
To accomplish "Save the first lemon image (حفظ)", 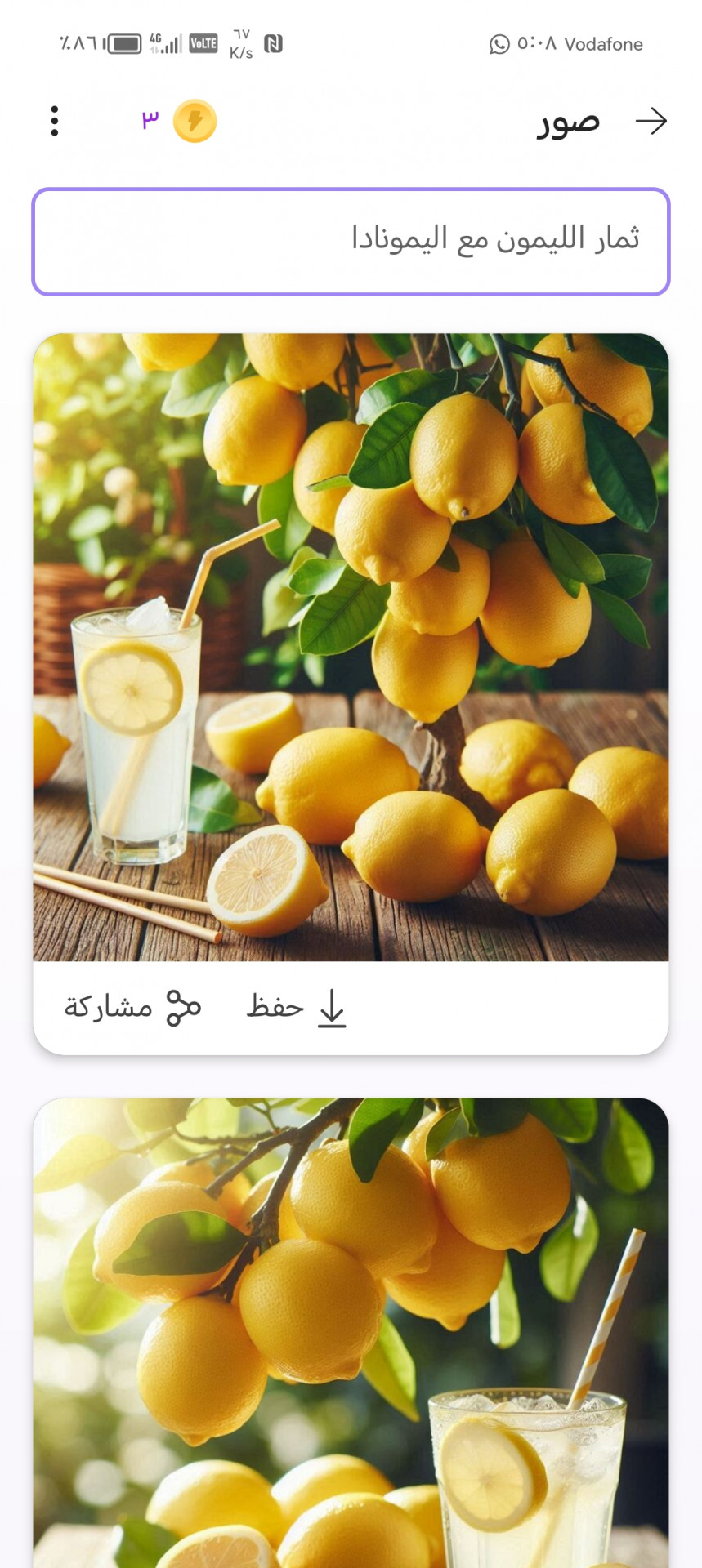I will tap(297, 1007).
